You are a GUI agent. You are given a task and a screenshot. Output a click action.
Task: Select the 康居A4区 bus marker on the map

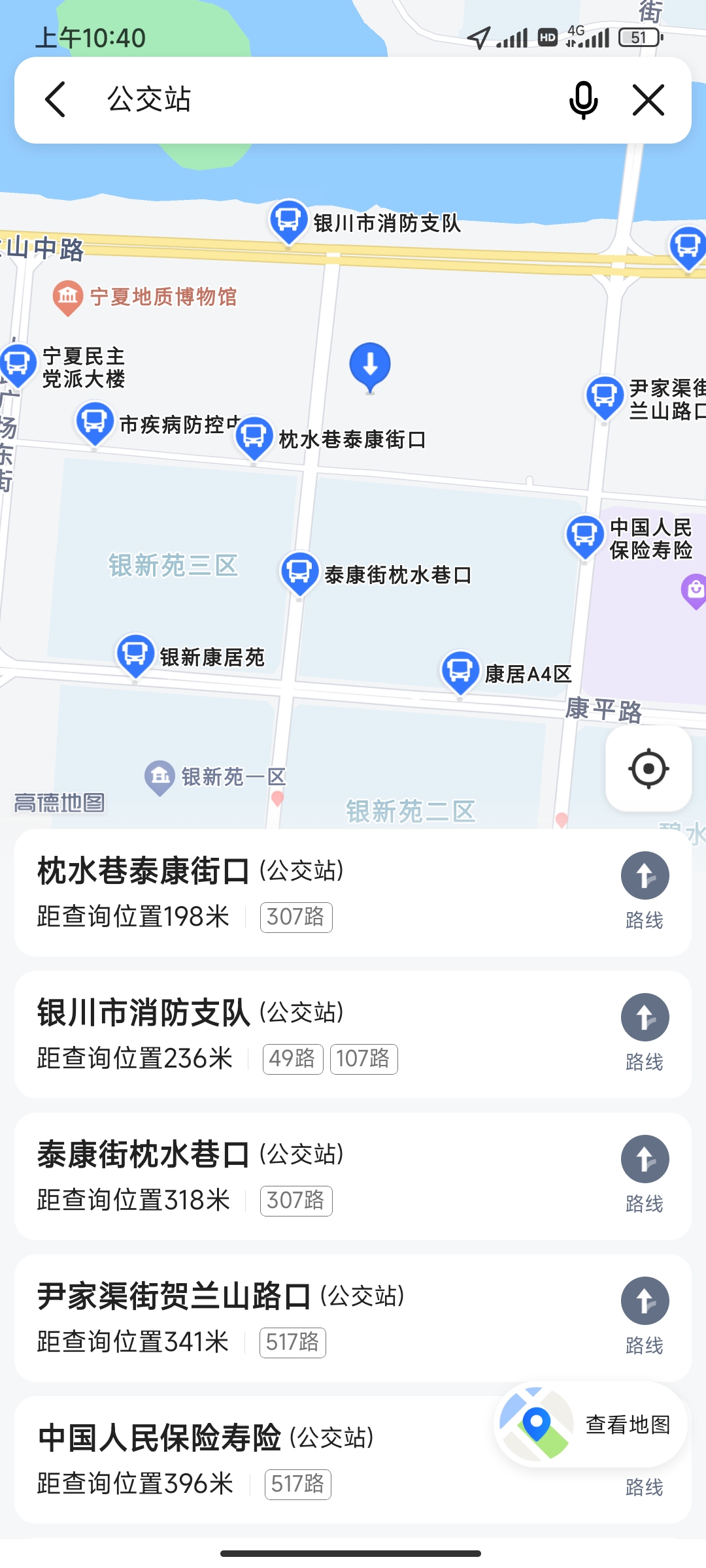460,672
